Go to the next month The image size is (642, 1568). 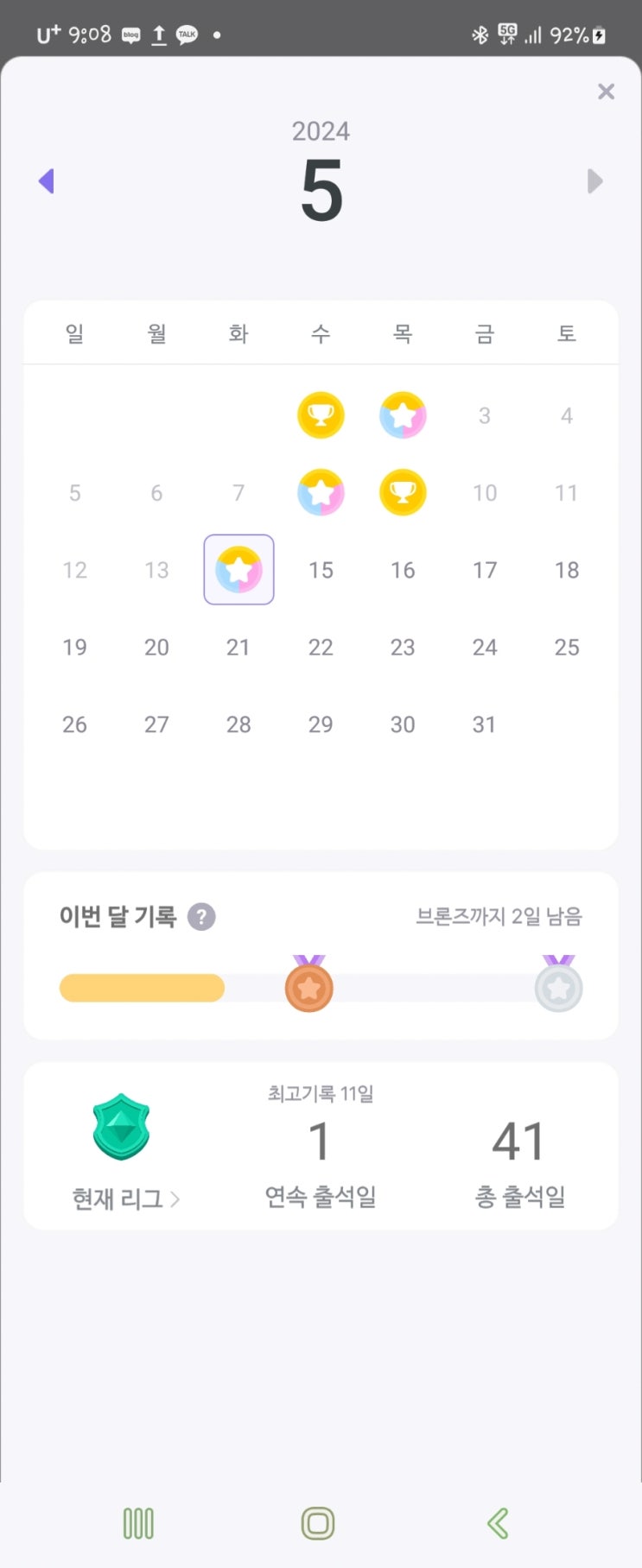[x=594, y=181]
